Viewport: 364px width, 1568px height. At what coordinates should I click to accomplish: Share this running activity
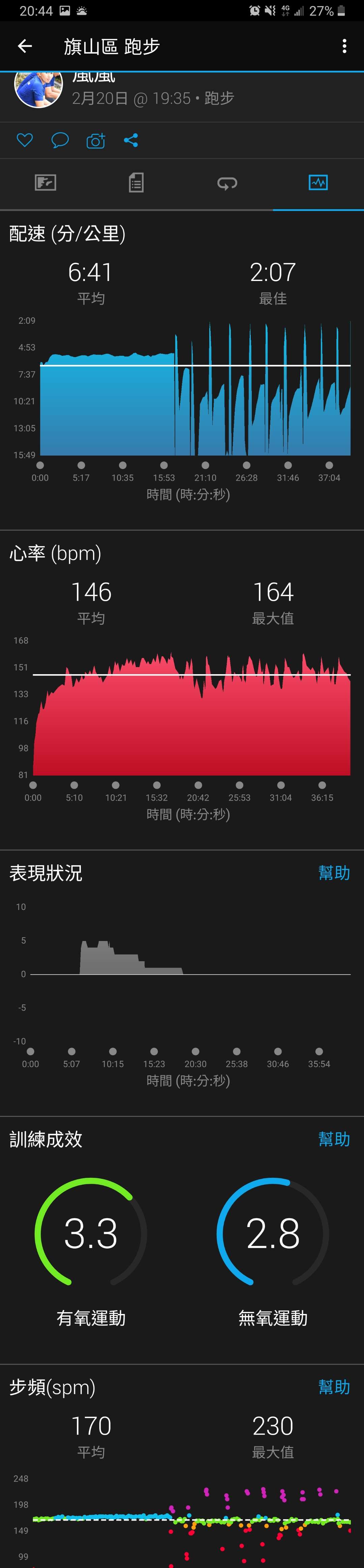coord(131,140)
